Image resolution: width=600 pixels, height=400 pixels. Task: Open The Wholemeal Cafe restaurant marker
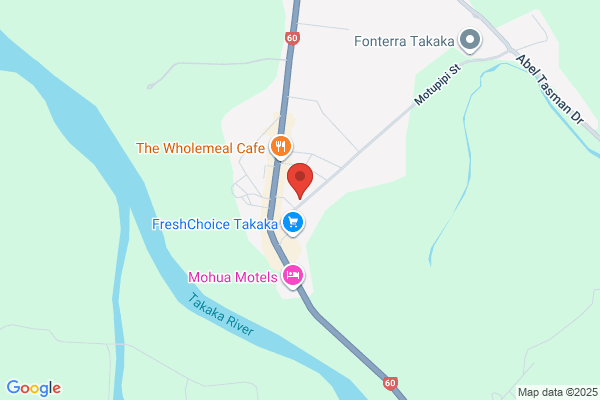point(281,148)
